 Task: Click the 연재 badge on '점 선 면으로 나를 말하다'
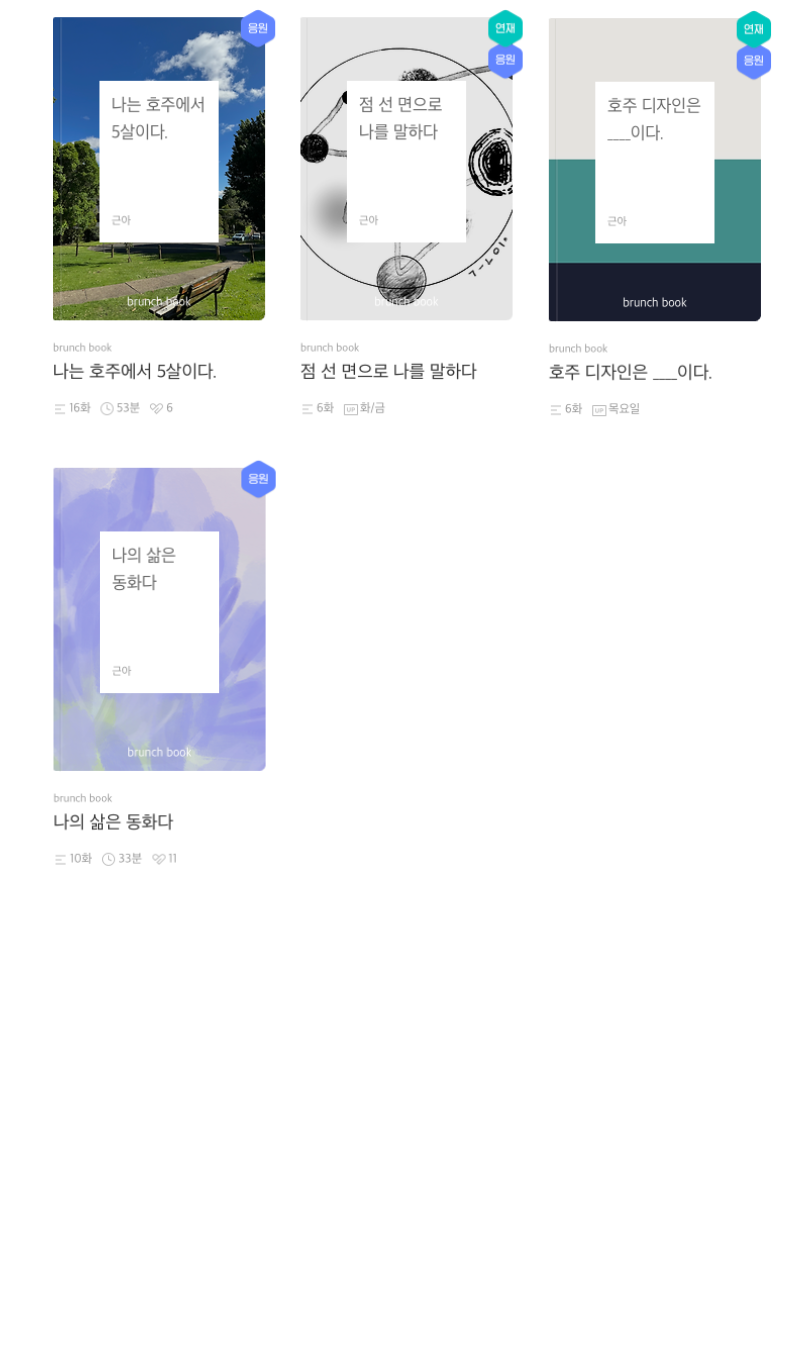[x=504, y=29]
